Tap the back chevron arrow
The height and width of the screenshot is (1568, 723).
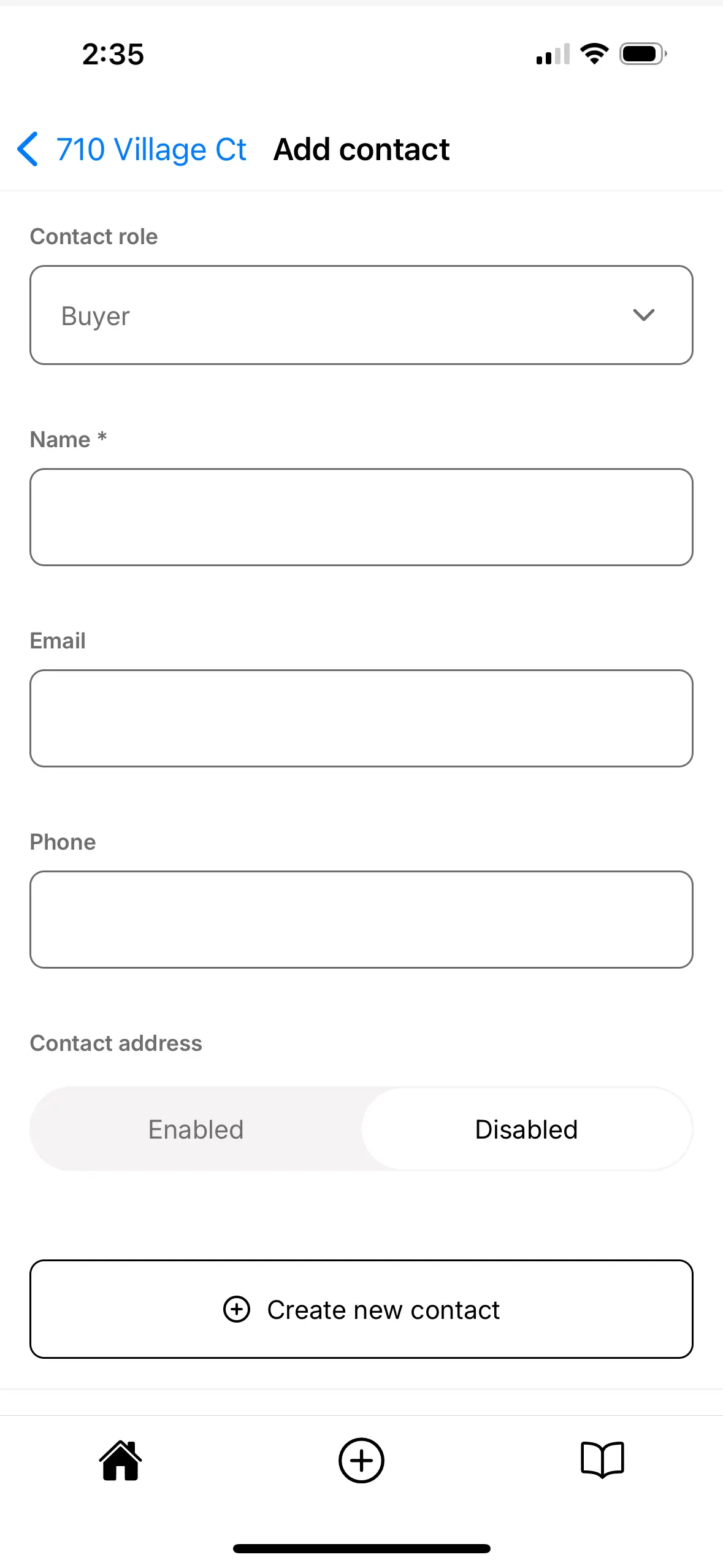[27, 149]
